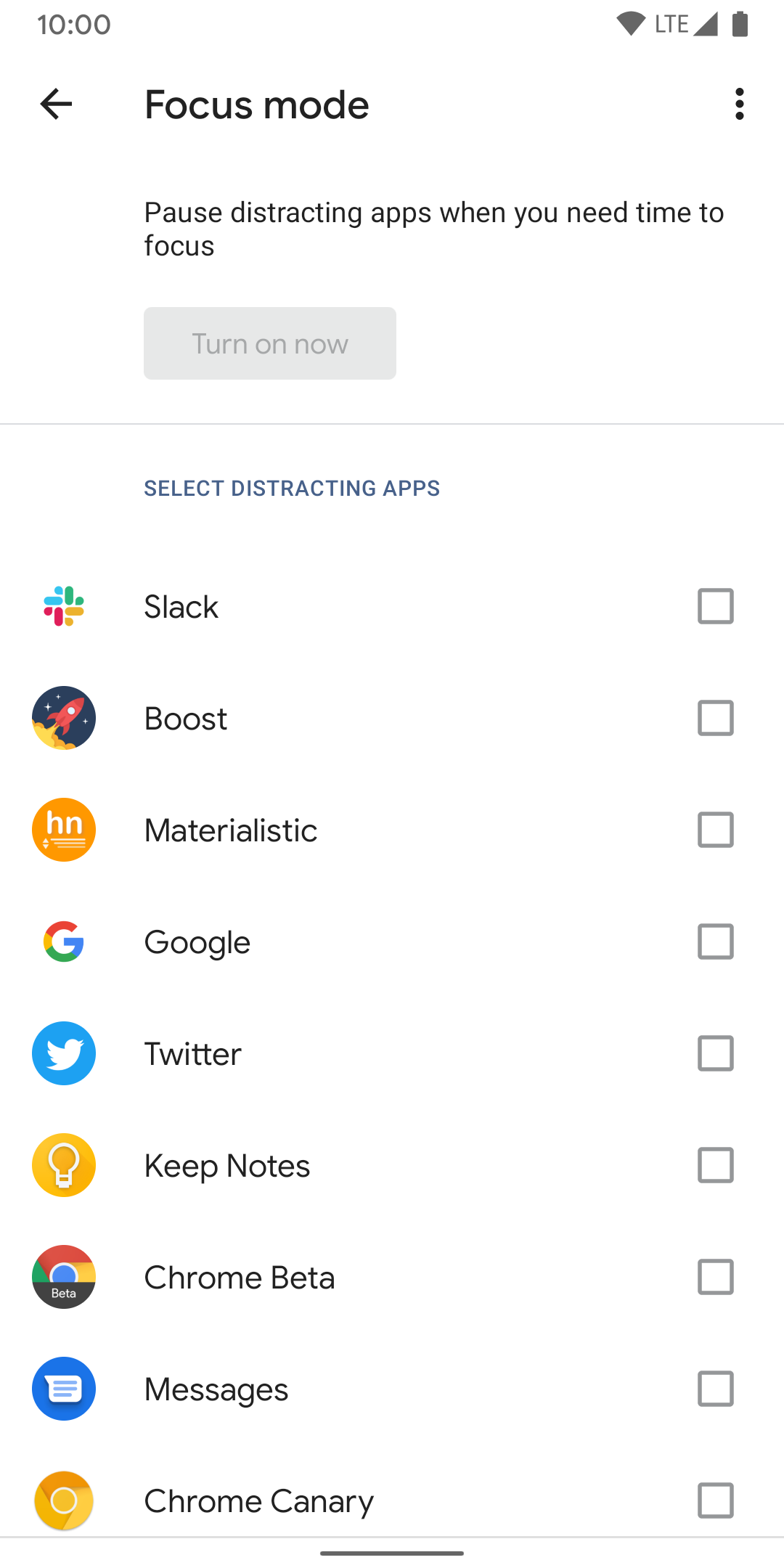Viewport: 784px width, 1568px height.
Task: Check the Chrome Canary checkbox
Action: (716, 1500)
